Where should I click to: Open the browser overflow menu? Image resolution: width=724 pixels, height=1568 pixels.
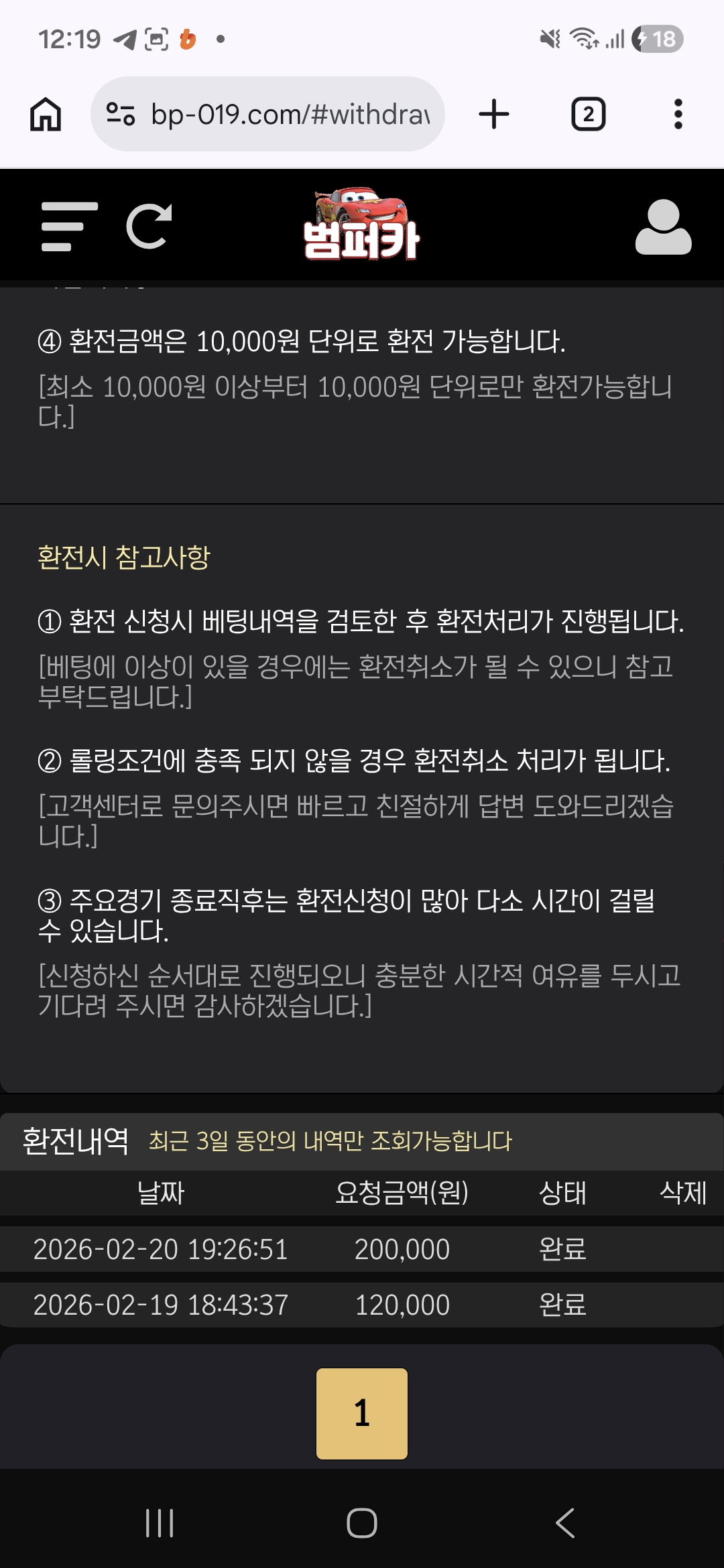click(678, 114)
